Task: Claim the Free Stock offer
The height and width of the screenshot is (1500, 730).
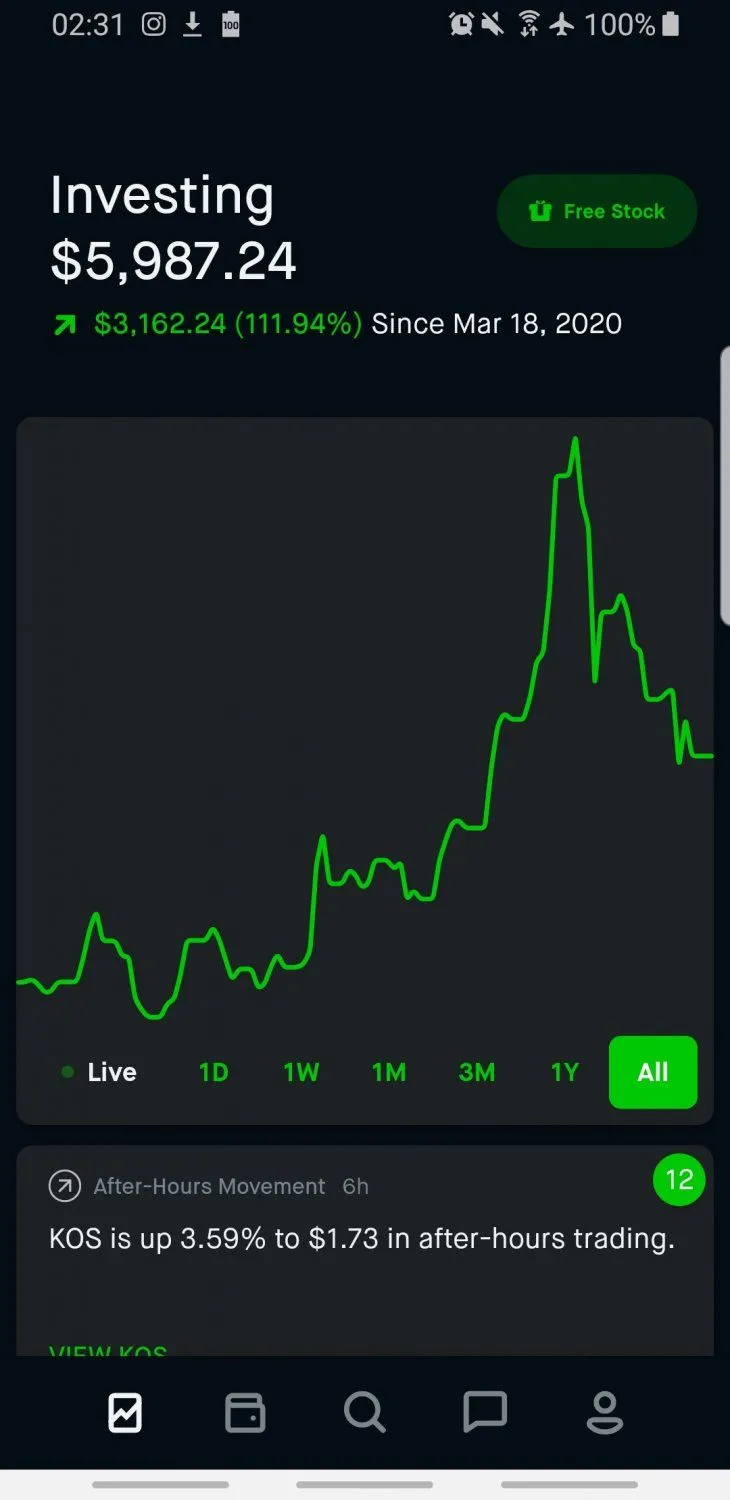Action: click(x=597, y=211)
